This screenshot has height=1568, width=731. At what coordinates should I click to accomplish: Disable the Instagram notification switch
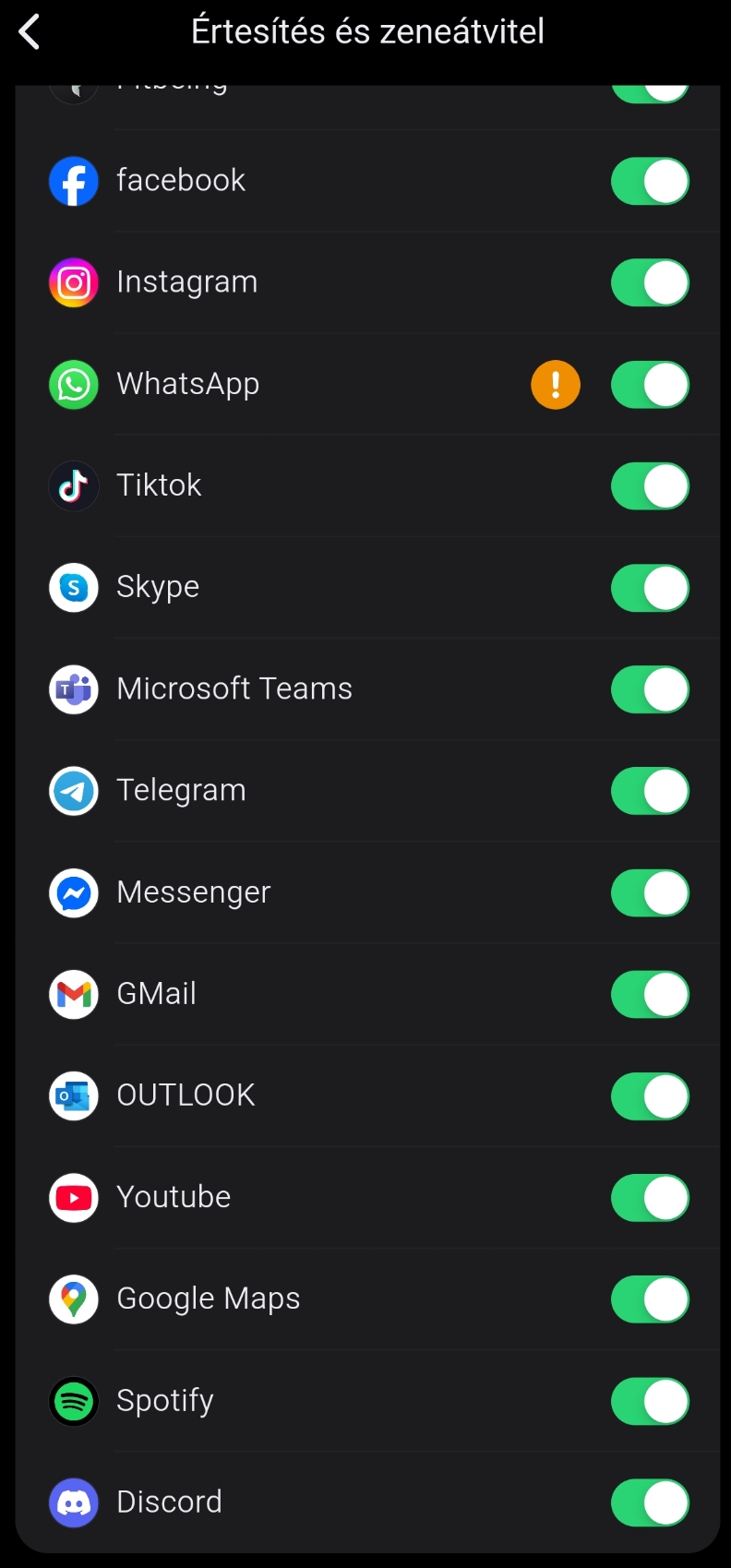[650, 282]
